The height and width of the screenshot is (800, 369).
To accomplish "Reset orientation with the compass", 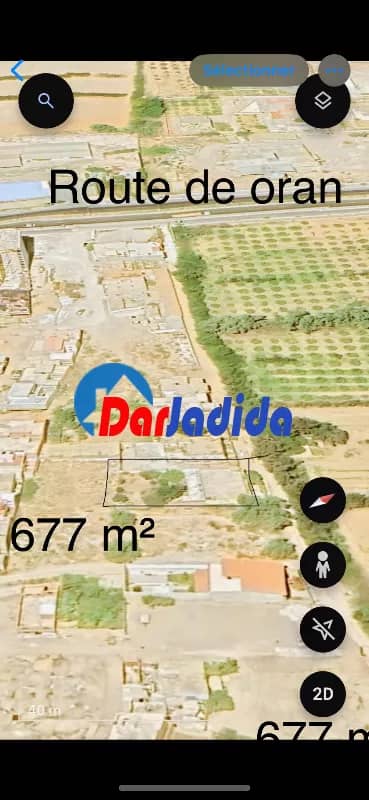I will tap(323, 500).
